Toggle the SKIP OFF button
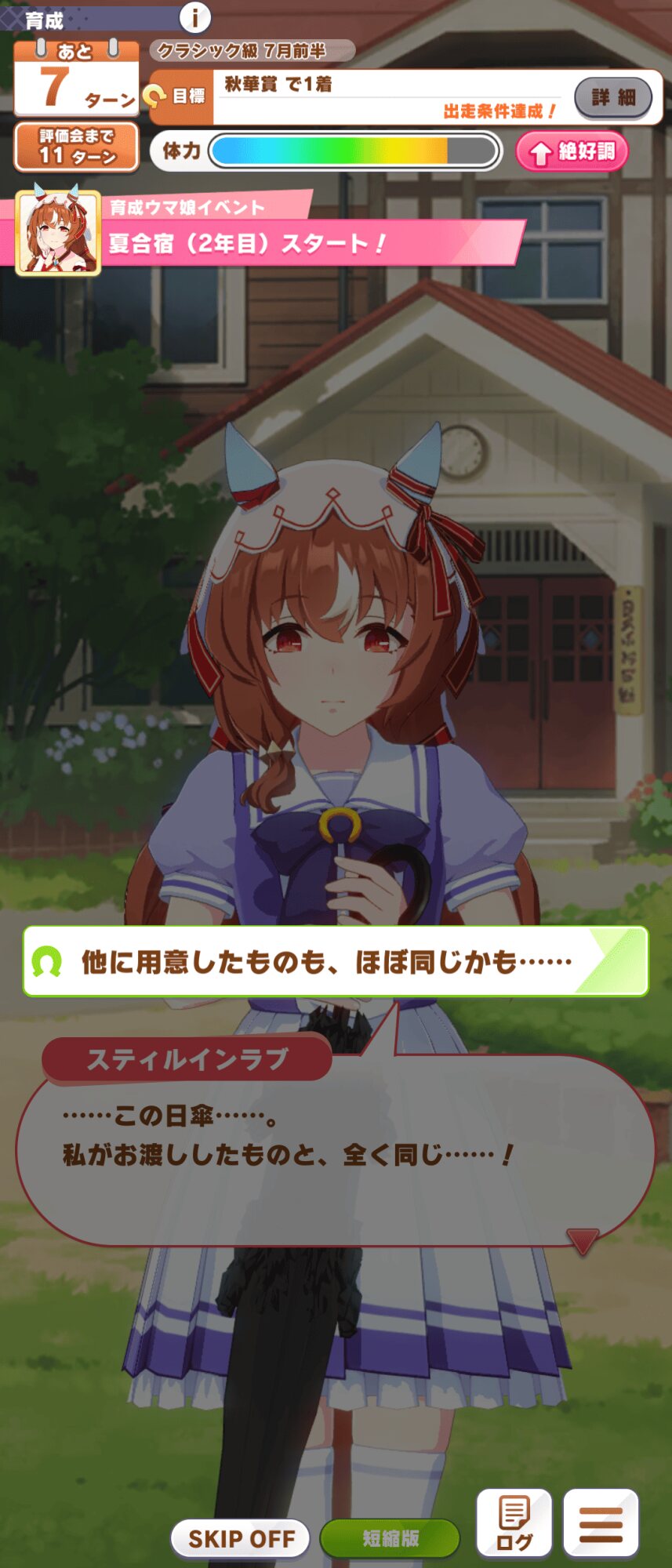This screenshot has width=672, height=1568. [240, 1538]
